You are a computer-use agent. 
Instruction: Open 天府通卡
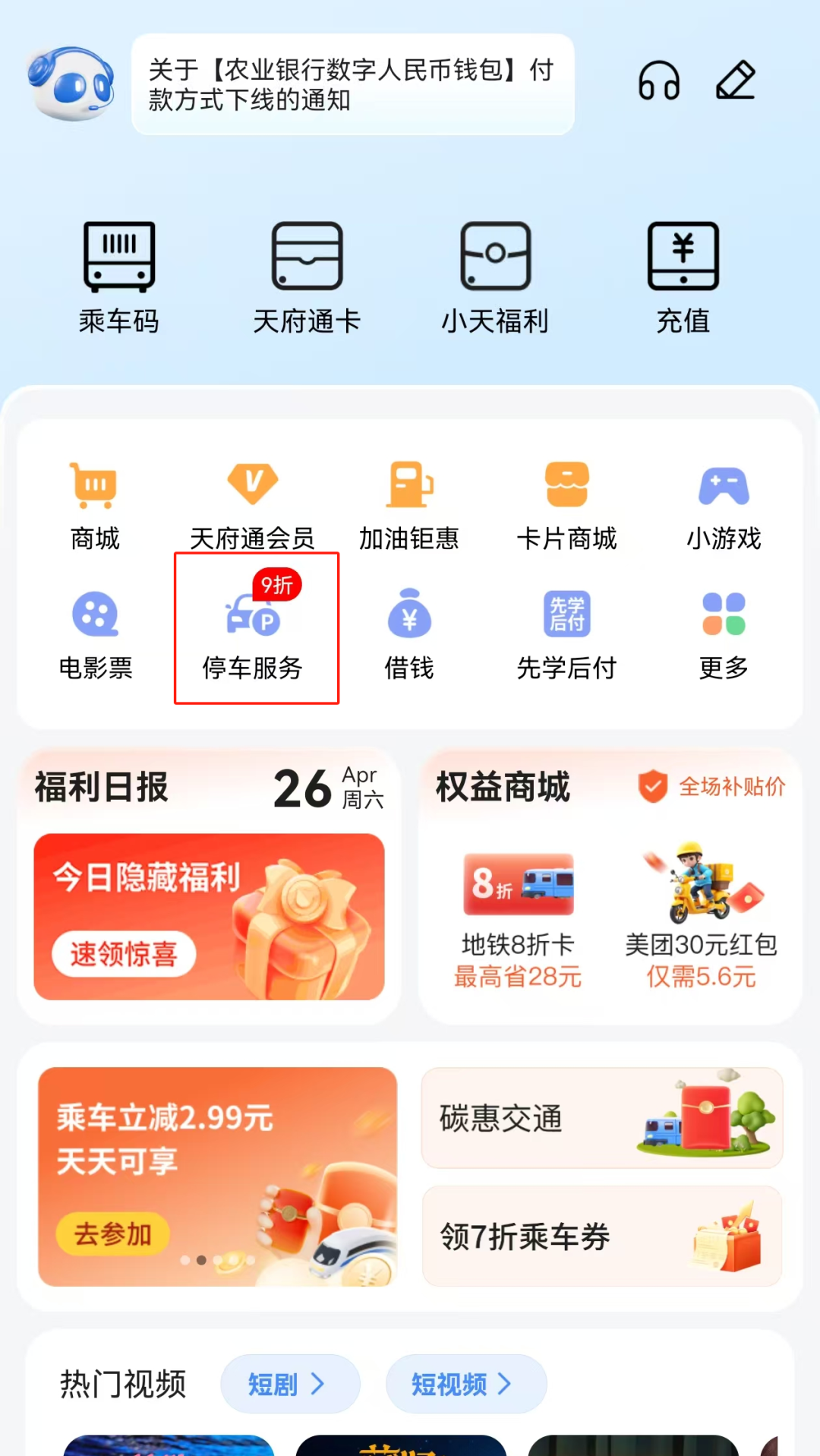coord(307,278)
